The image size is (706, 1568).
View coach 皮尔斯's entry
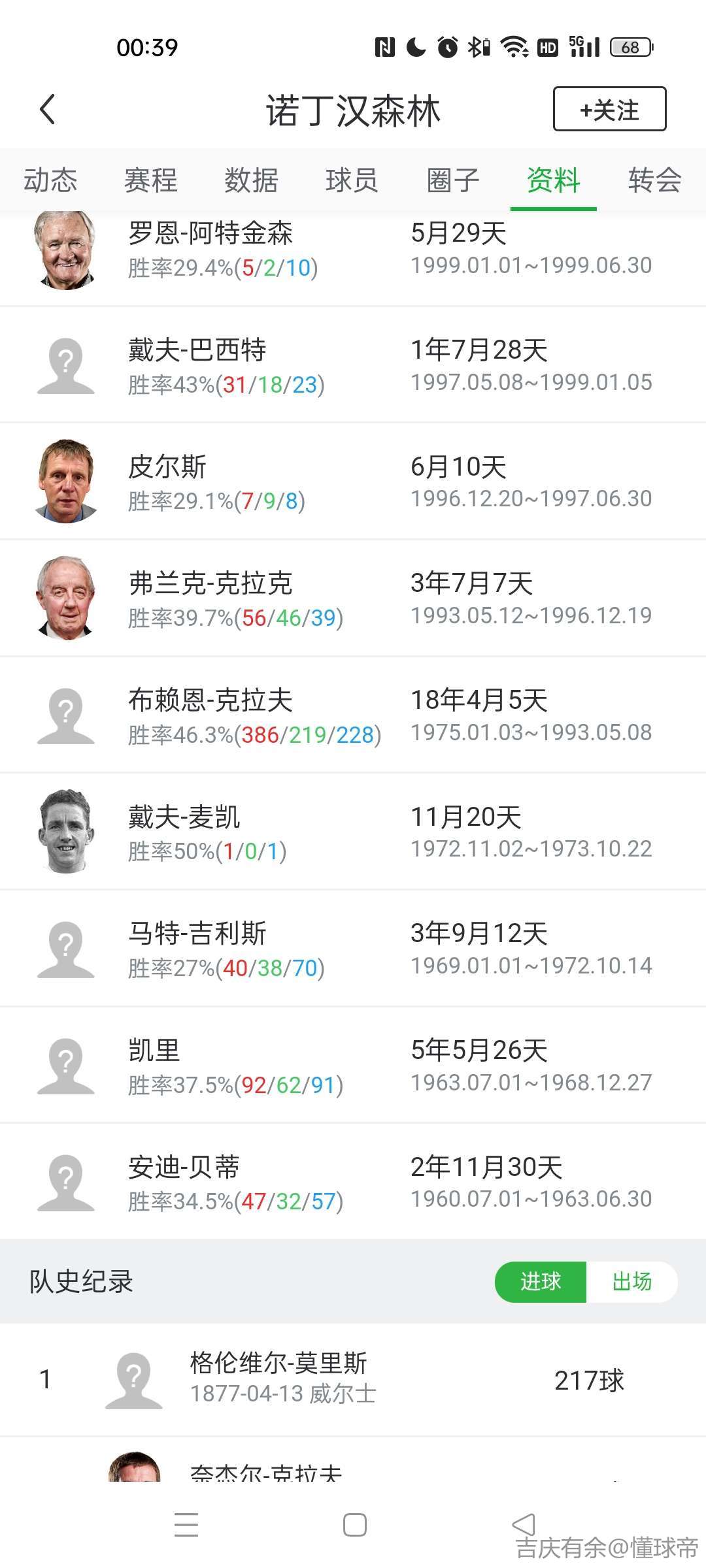point(353,482)
